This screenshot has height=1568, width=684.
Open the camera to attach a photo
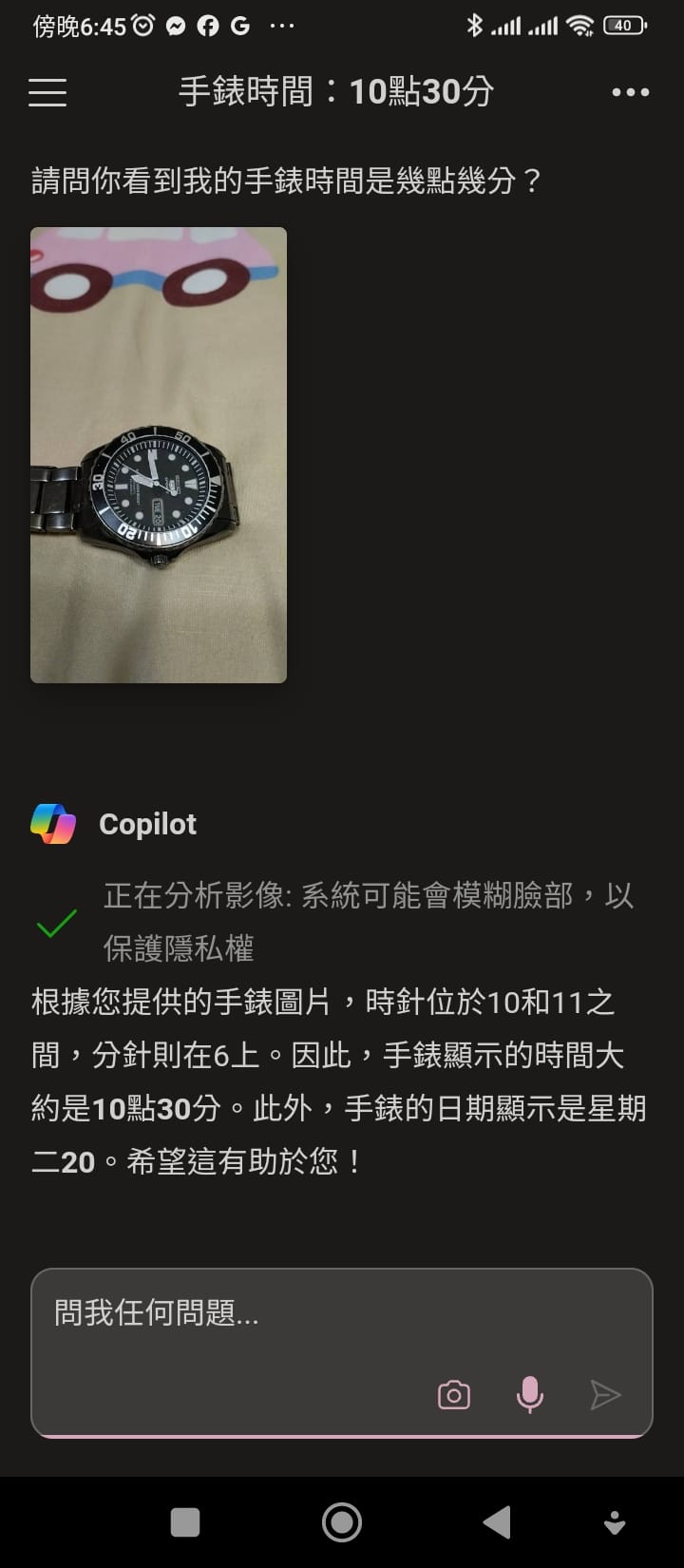[453, 1393]
